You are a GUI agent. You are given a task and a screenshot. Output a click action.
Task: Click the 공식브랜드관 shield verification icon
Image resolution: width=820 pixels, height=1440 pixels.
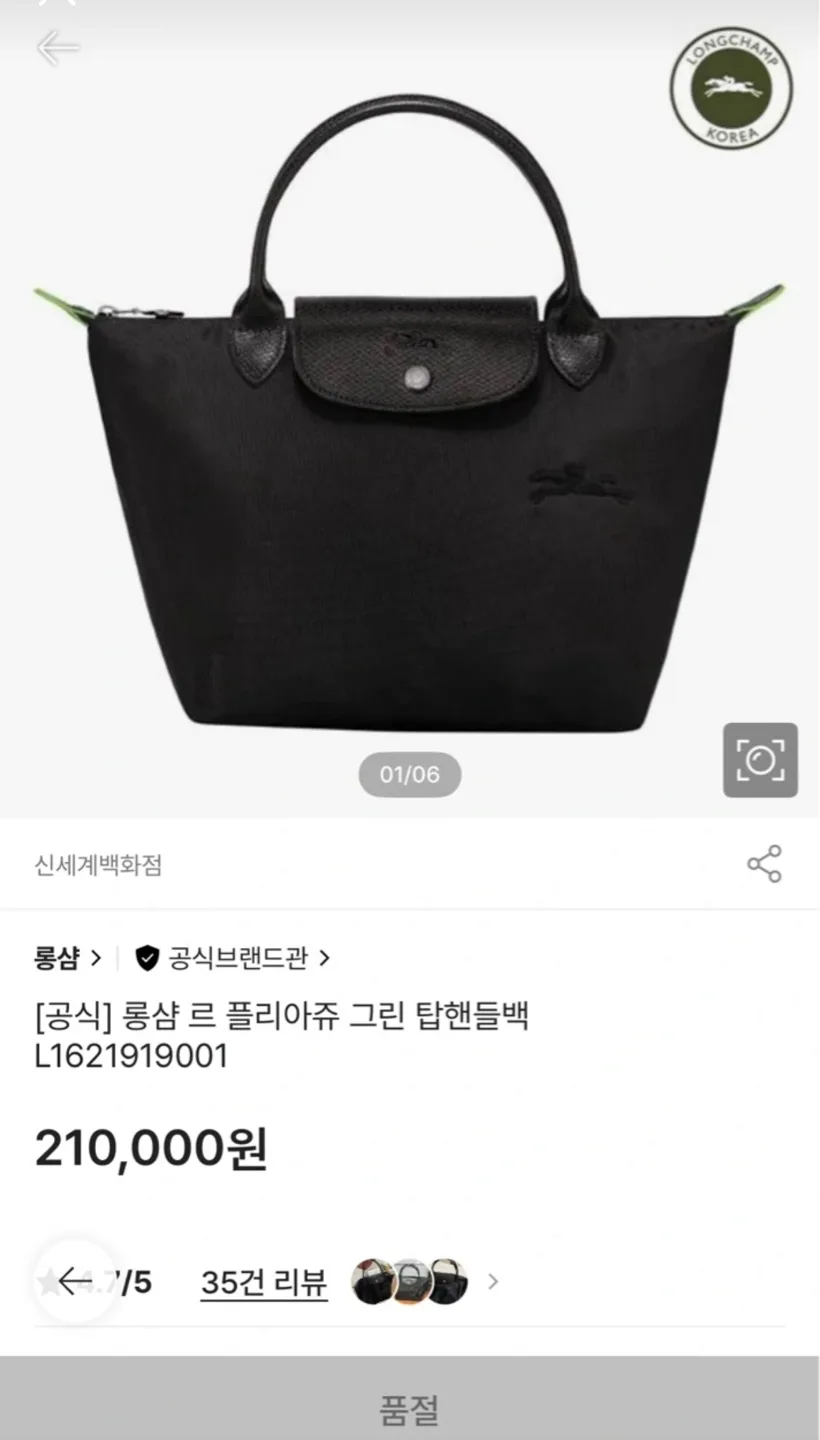[x=148, y=957]
